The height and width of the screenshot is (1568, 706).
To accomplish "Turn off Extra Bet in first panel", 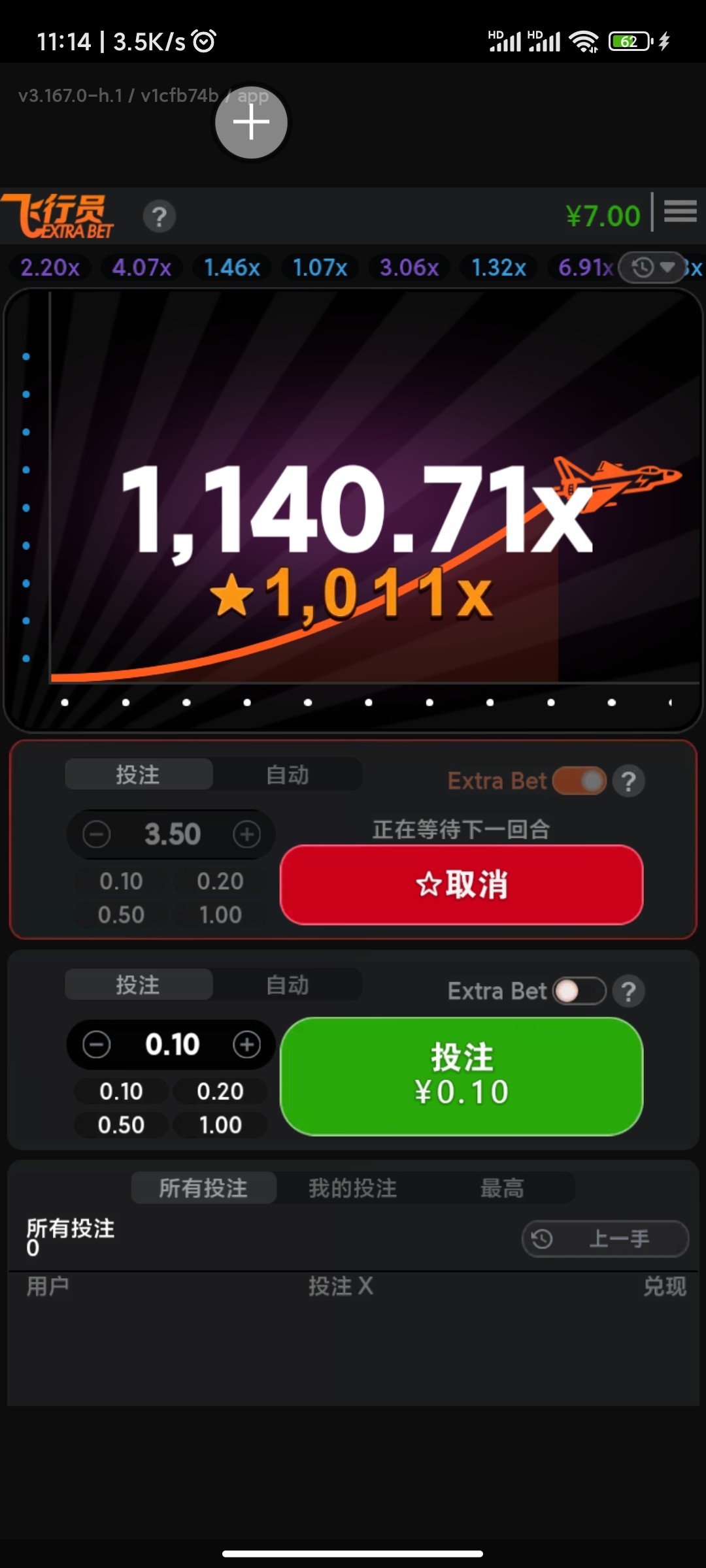I will [579, 781].
